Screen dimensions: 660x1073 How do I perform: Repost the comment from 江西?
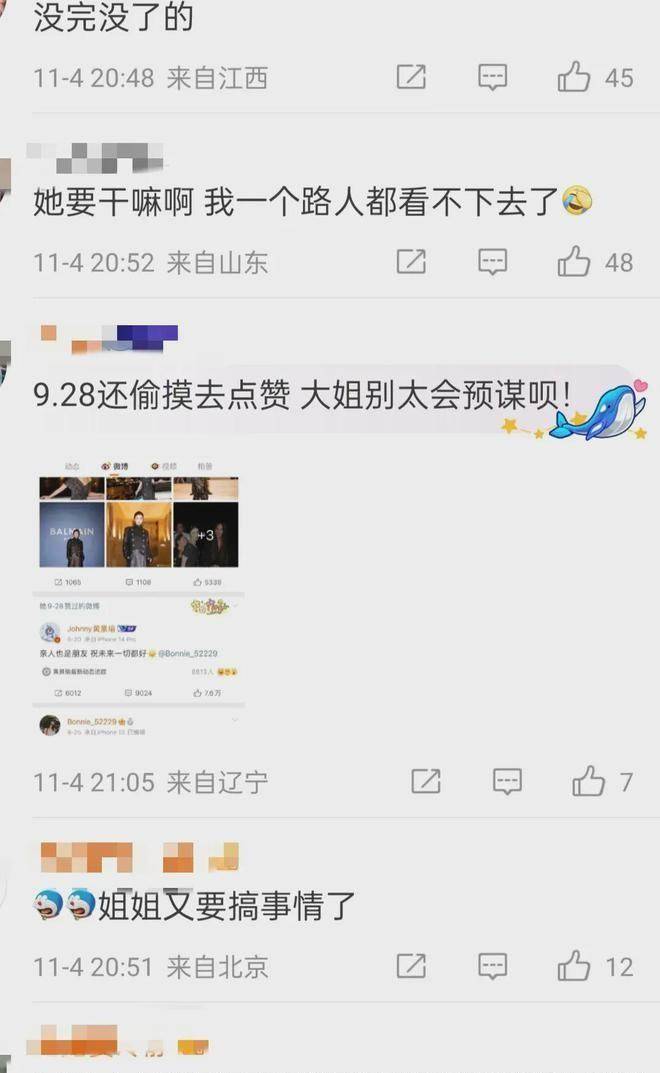411,77
